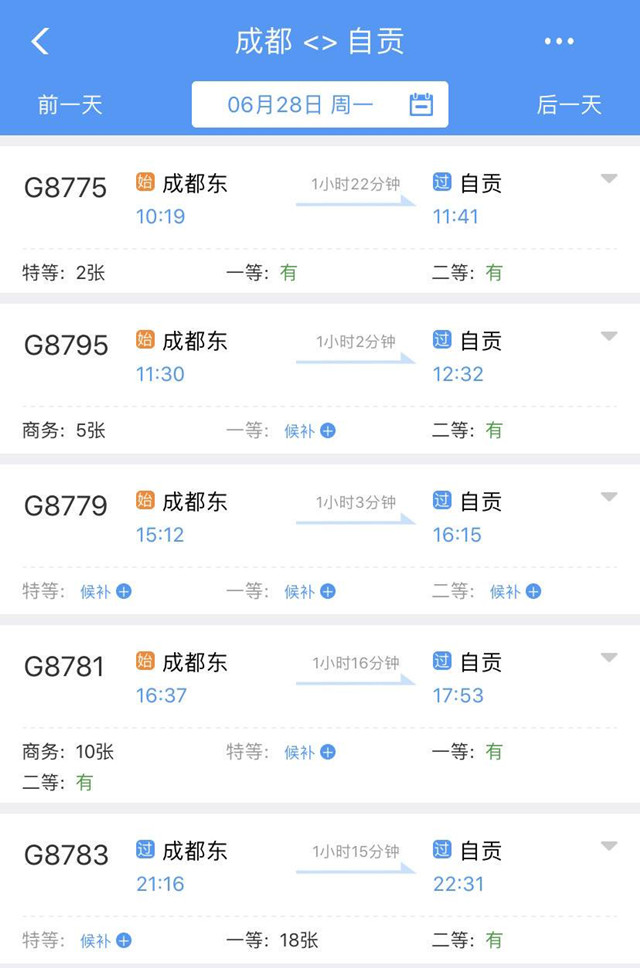This screenshot has width=640, height=968.
Task: Join 特等 候补 waitlist on G8779
Action: click(106, 592)
